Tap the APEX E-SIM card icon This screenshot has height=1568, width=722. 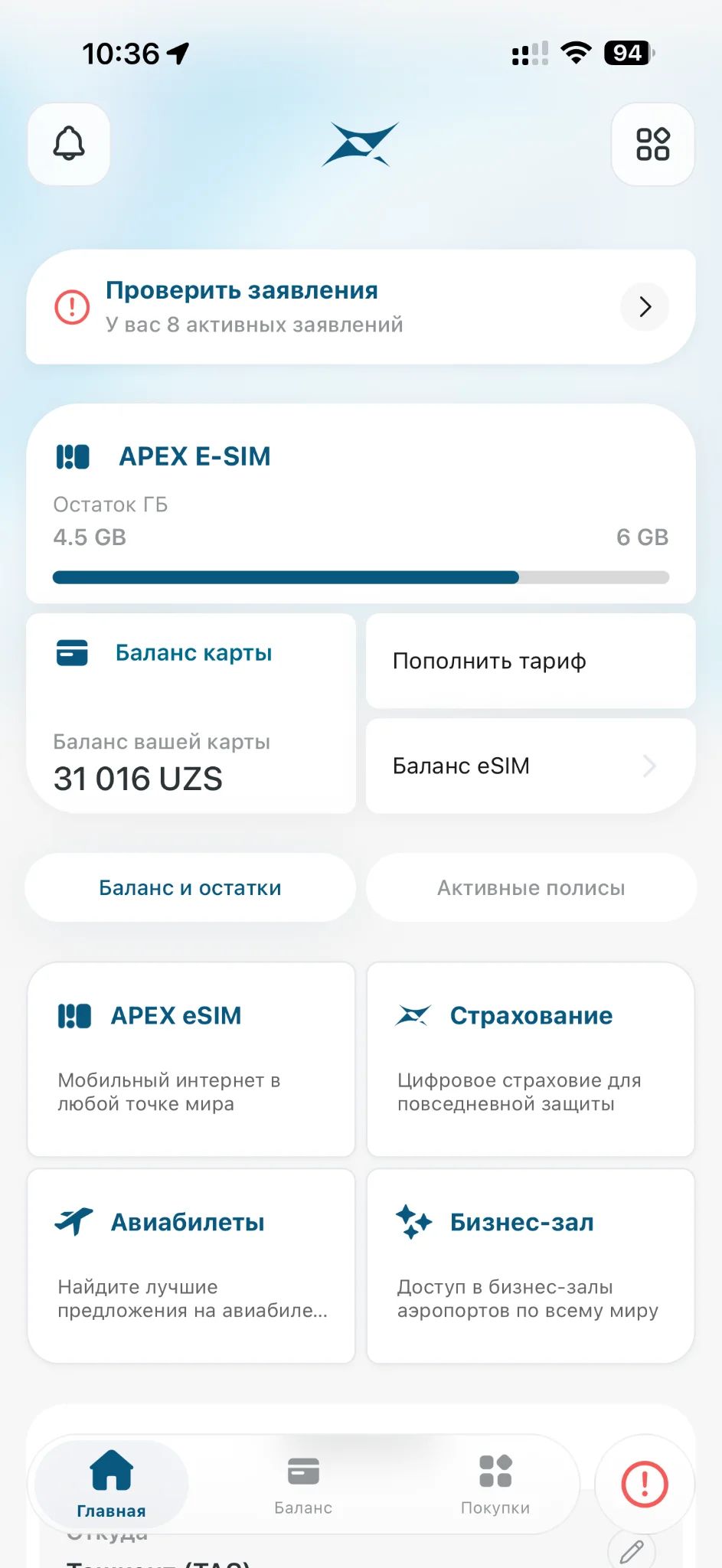click(x=73, y=456)
